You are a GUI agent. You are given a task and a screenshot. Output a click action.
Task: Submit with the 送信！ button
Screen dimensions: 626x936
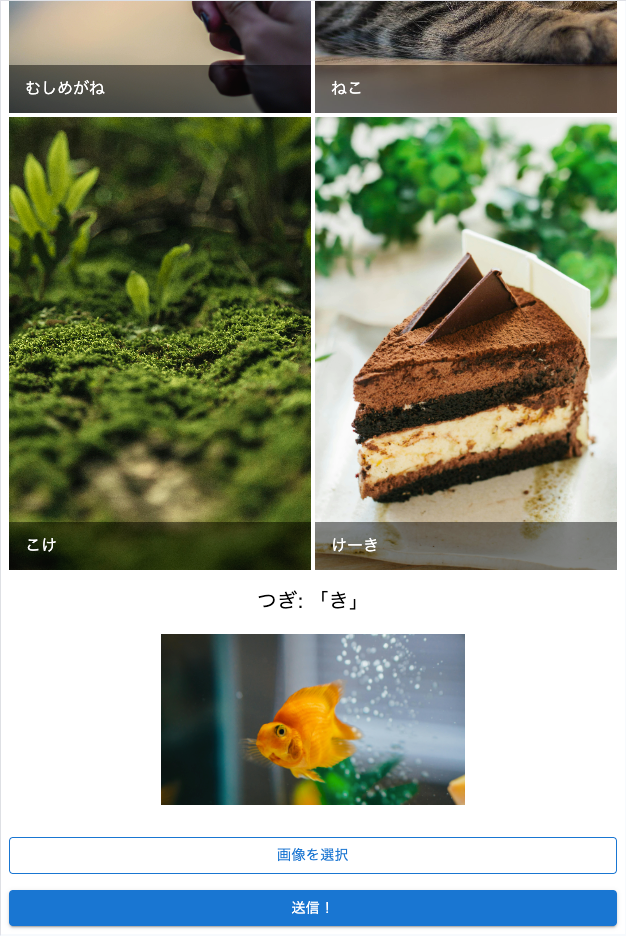(x=312, y=908)
